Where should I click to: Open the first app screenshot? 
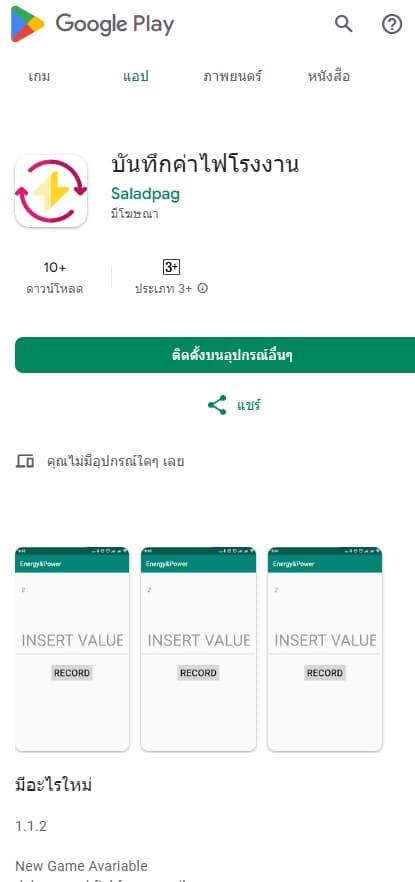pos(72,649)
